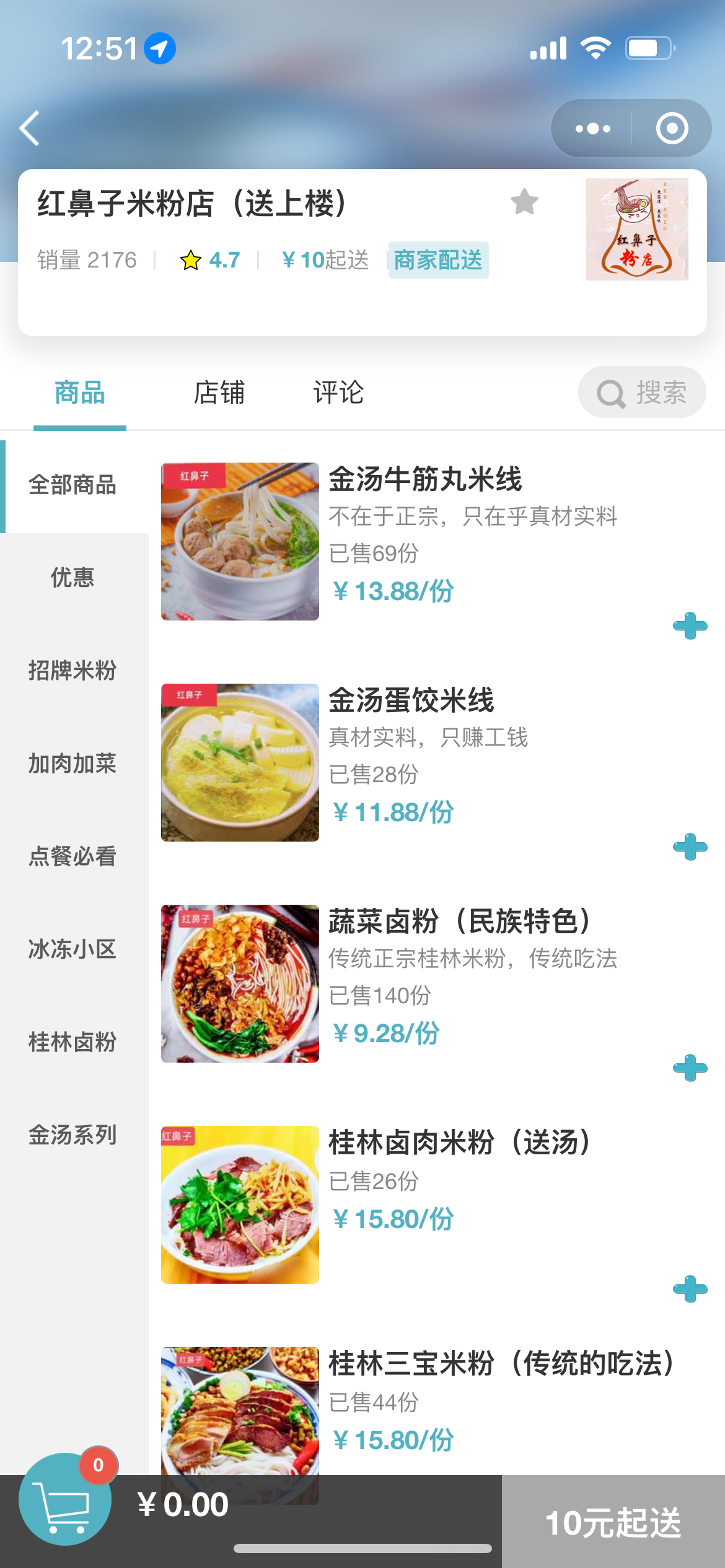The image size is (725, 1568).
Task: Switch to the 店铺 tab
Action: (219, 393)
